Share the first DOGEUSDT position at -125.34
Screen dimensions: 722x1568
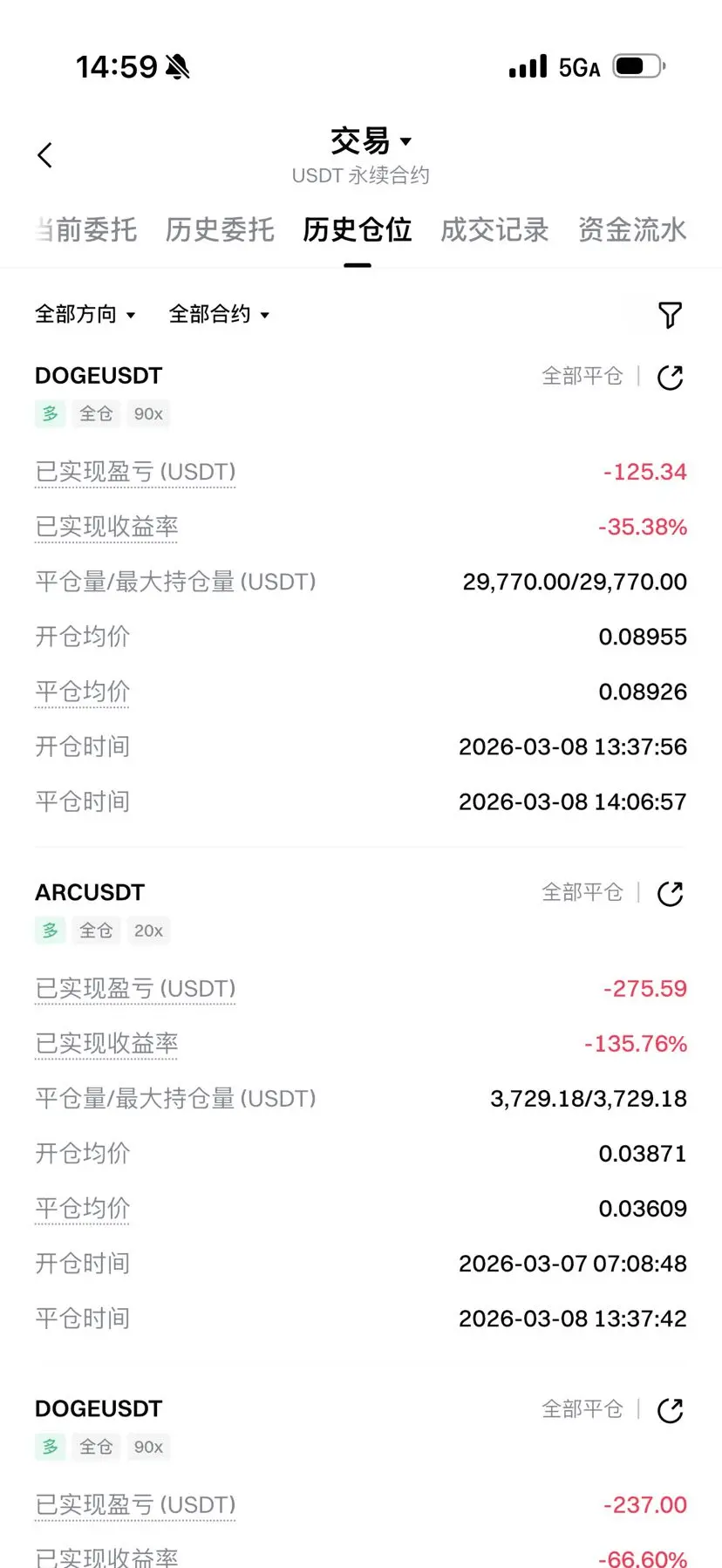(x=670, y=378)
